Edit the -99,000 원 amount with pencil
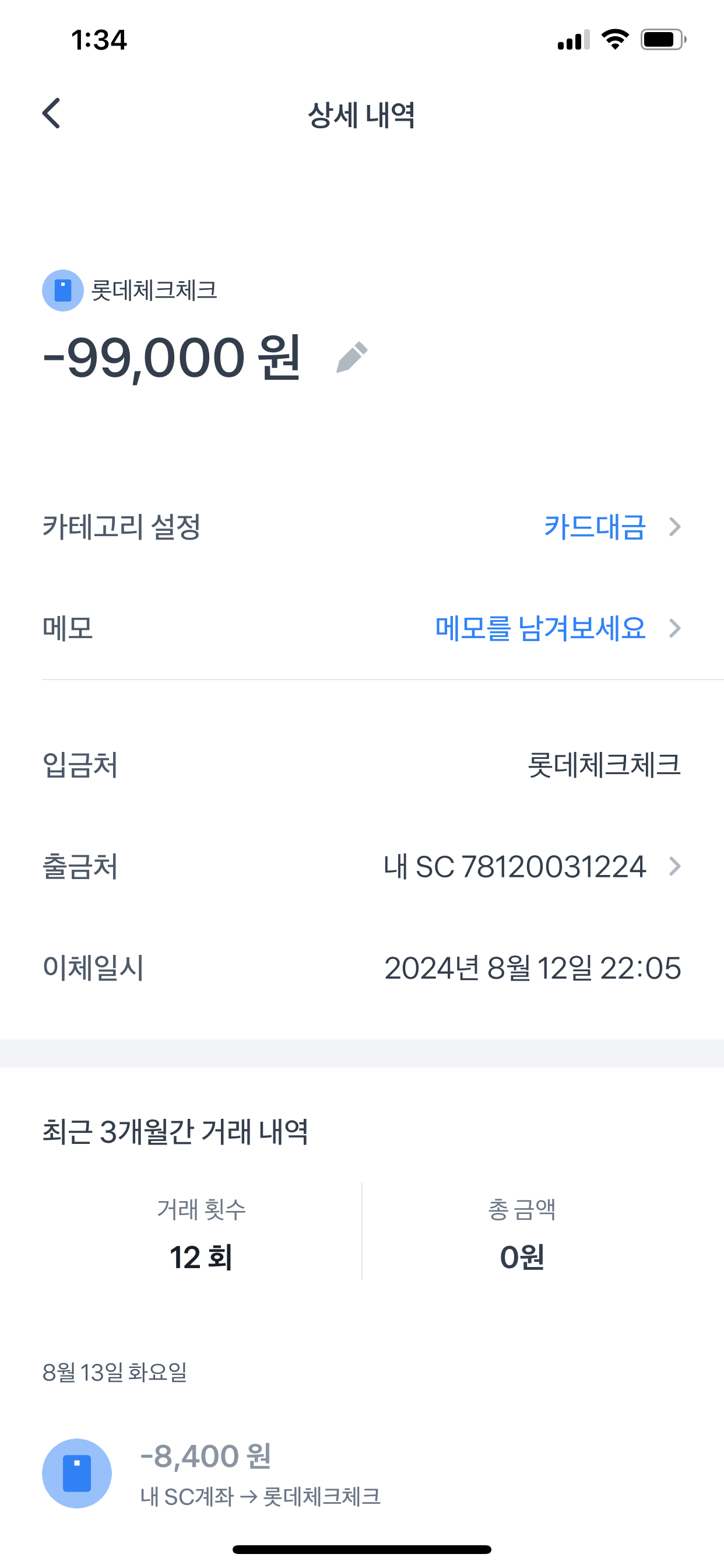 (352, 358)
